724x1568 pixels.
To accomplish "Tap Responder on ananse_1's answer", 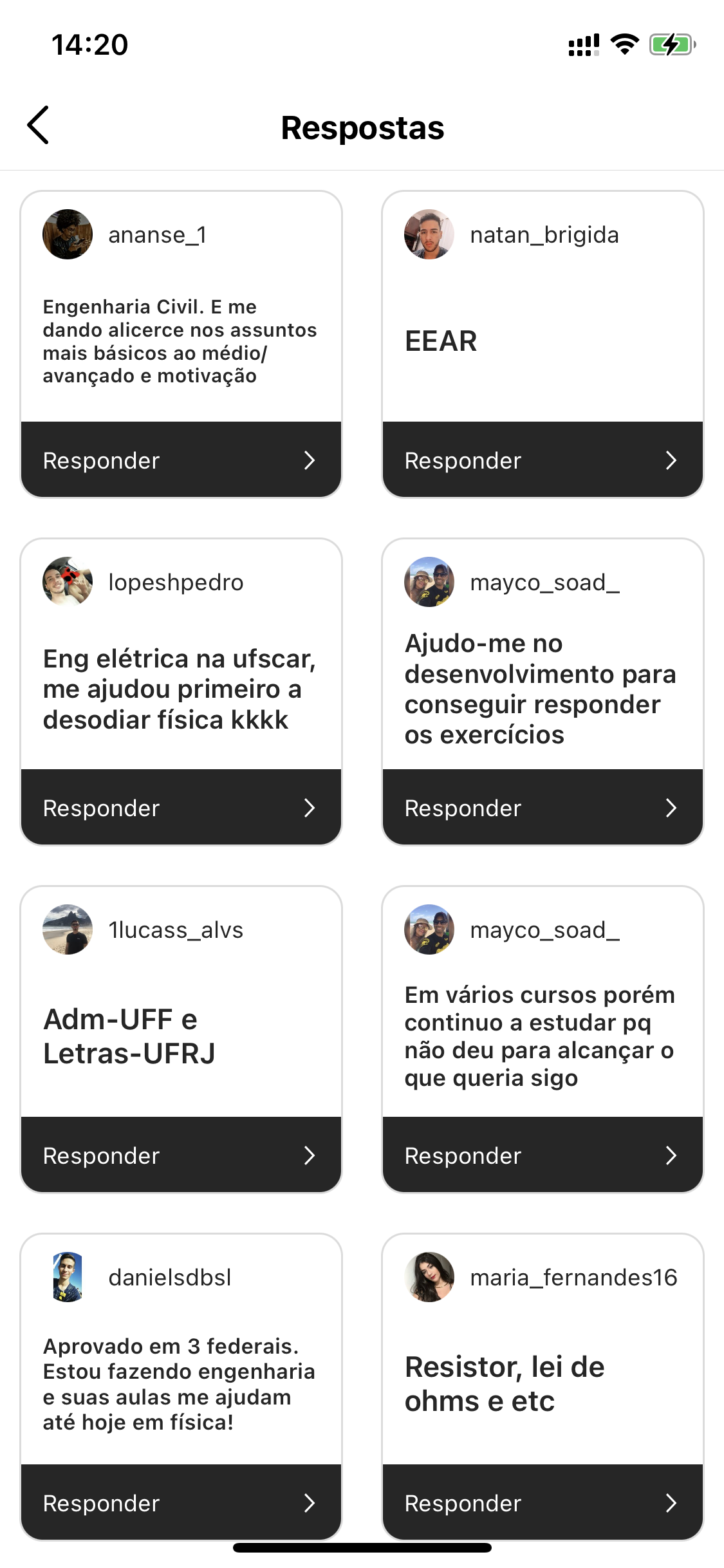I will [x=181, y=460].
